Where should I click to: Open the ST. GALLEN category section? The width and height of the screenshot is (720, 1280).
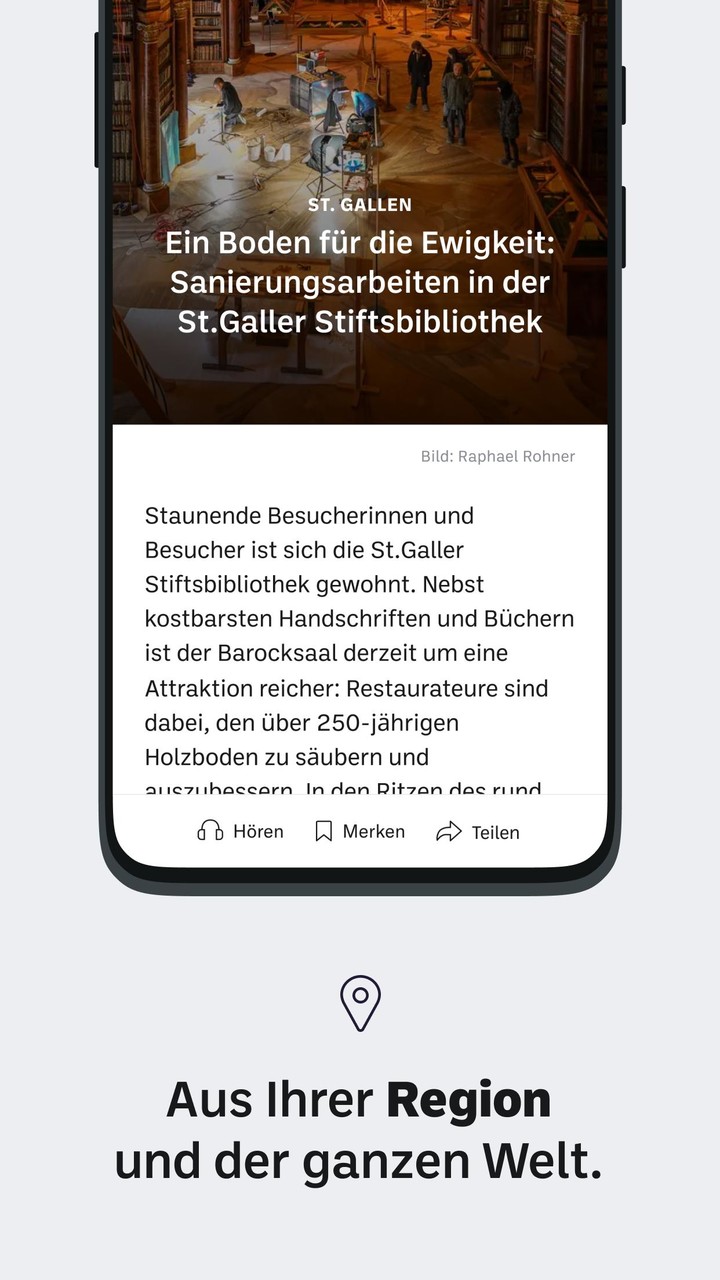click(360, 204)
